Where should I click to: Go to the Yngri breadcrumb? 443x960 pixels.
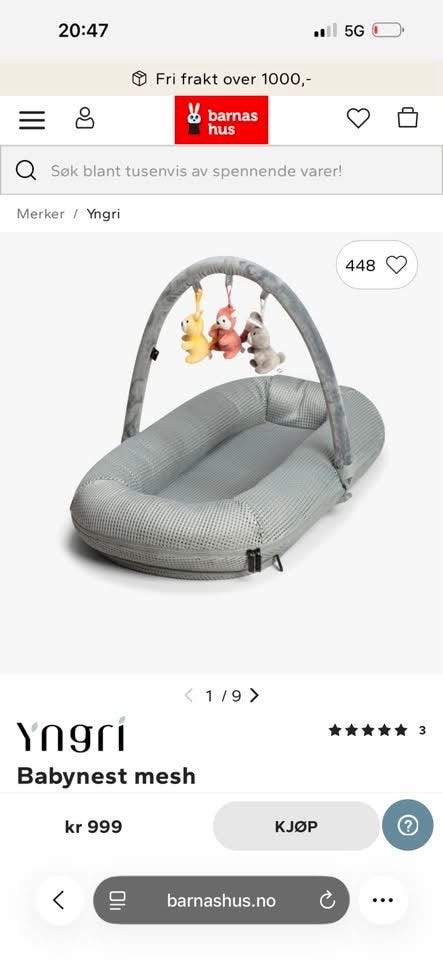[103, 214]
